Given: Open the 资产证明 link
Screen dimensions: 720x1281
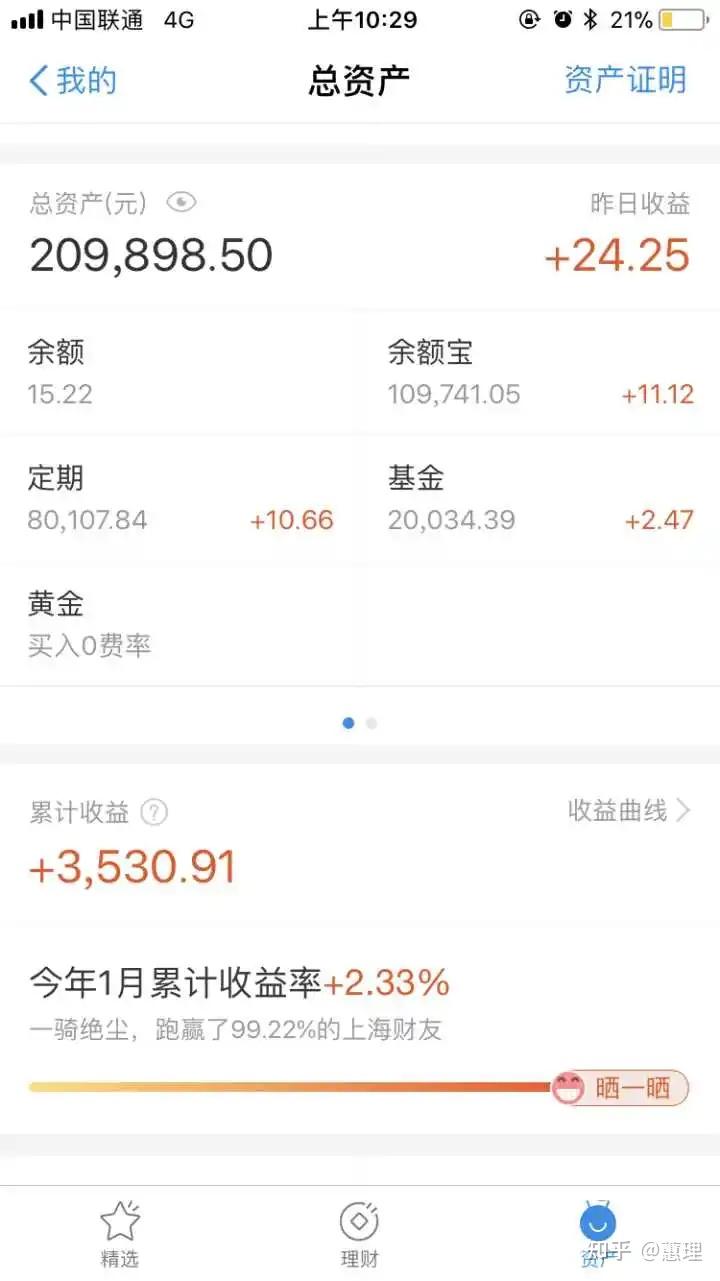Looking at the screenshot, I should click(625, 80).
